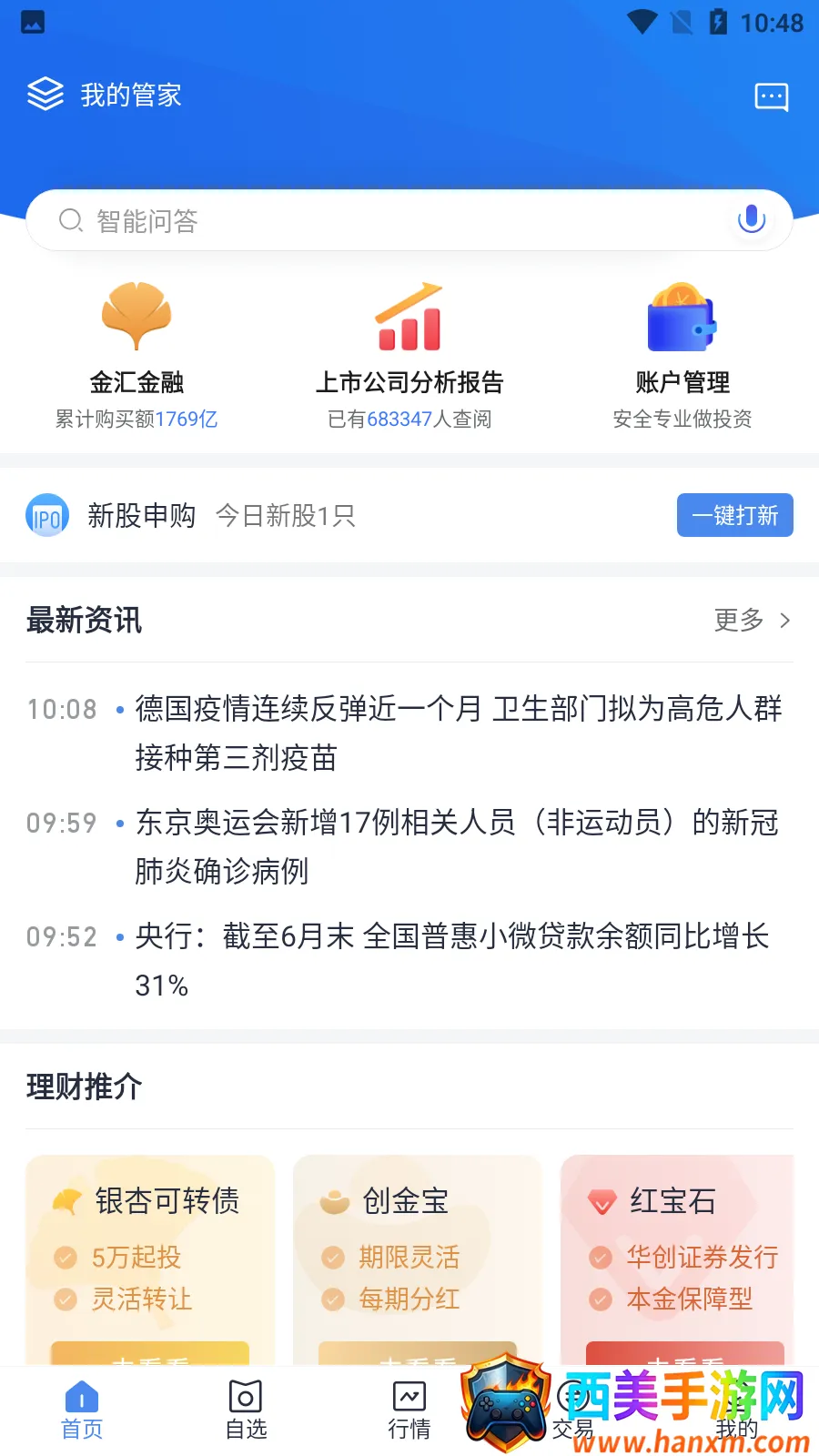Open the messages icon in the header
The width and height of the screenshot is (819, 1456).
[771, 96]
